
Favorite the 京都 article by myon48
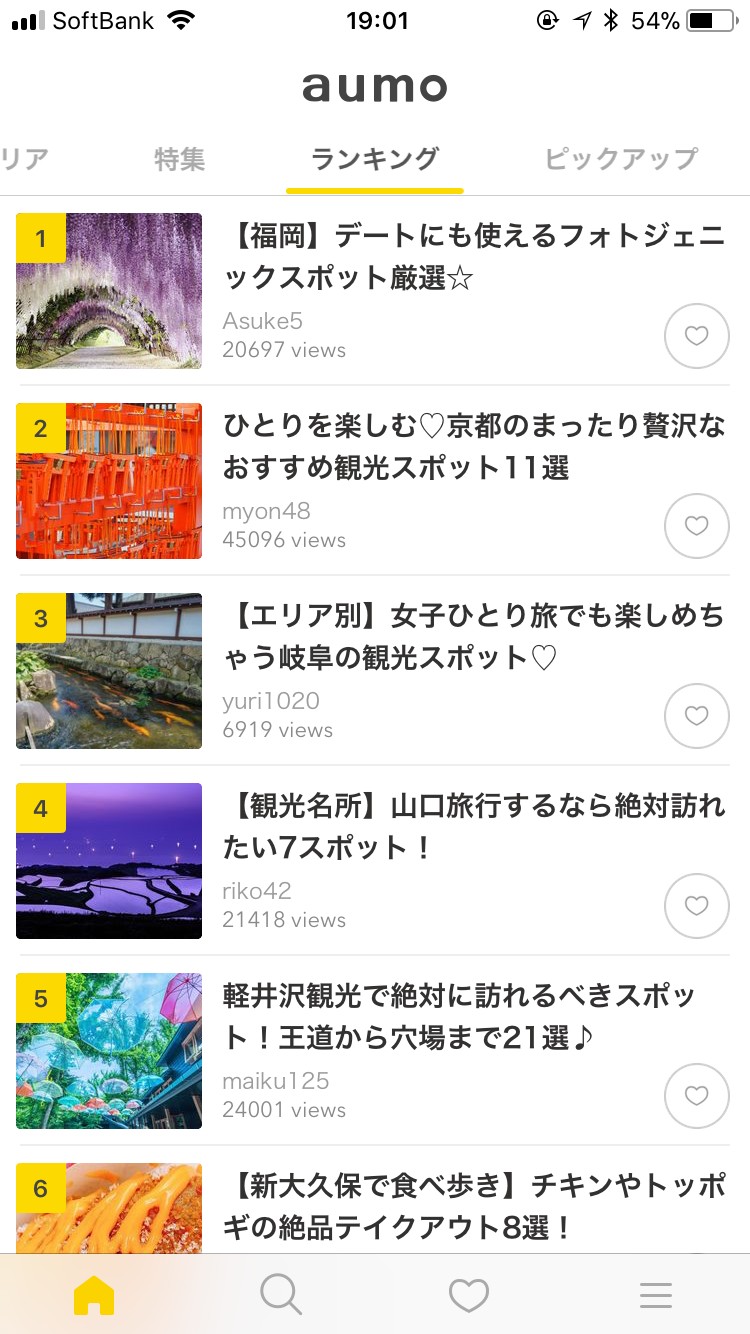[696, 526]
